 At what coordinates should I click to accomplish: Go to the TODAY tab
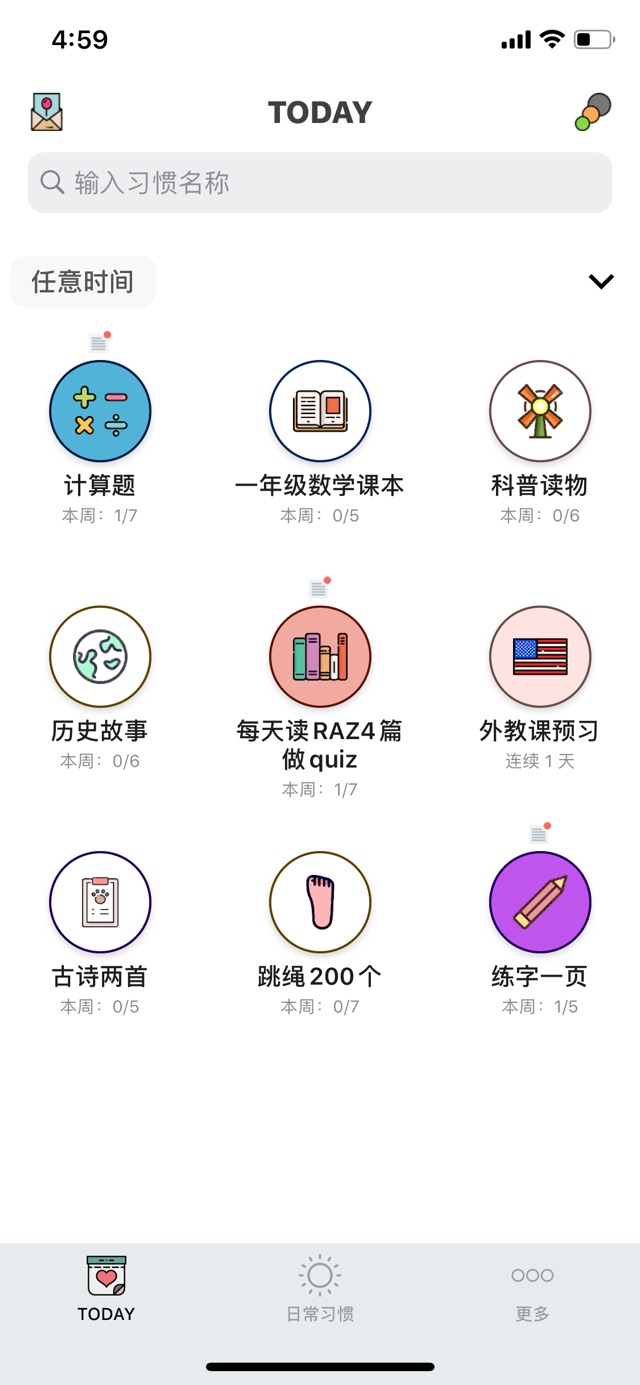coord(106,1290)
